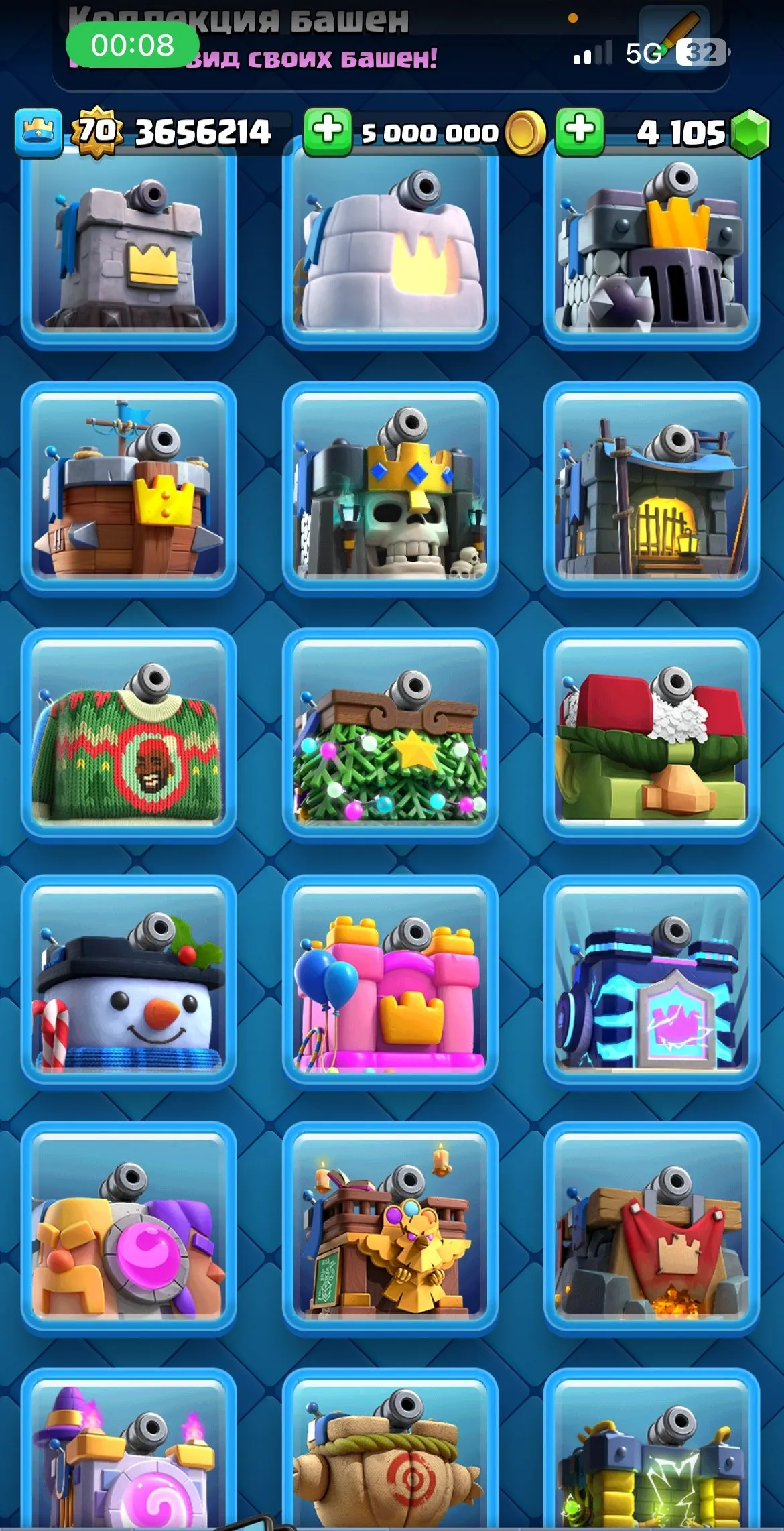Click the gold coin icon
The width and height of the screenshot is (784, 1531).
[x=522, y=131]
